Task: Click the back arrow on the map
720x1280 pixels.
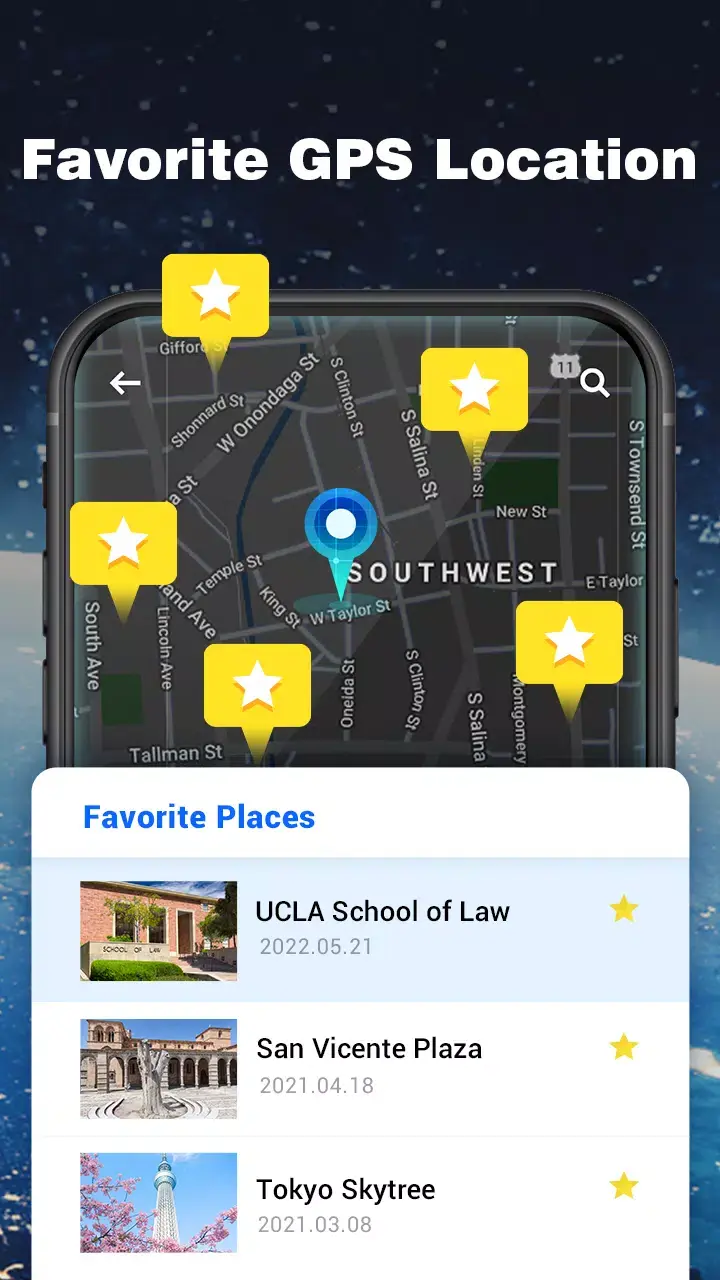Action: click(x=124, y=383)
